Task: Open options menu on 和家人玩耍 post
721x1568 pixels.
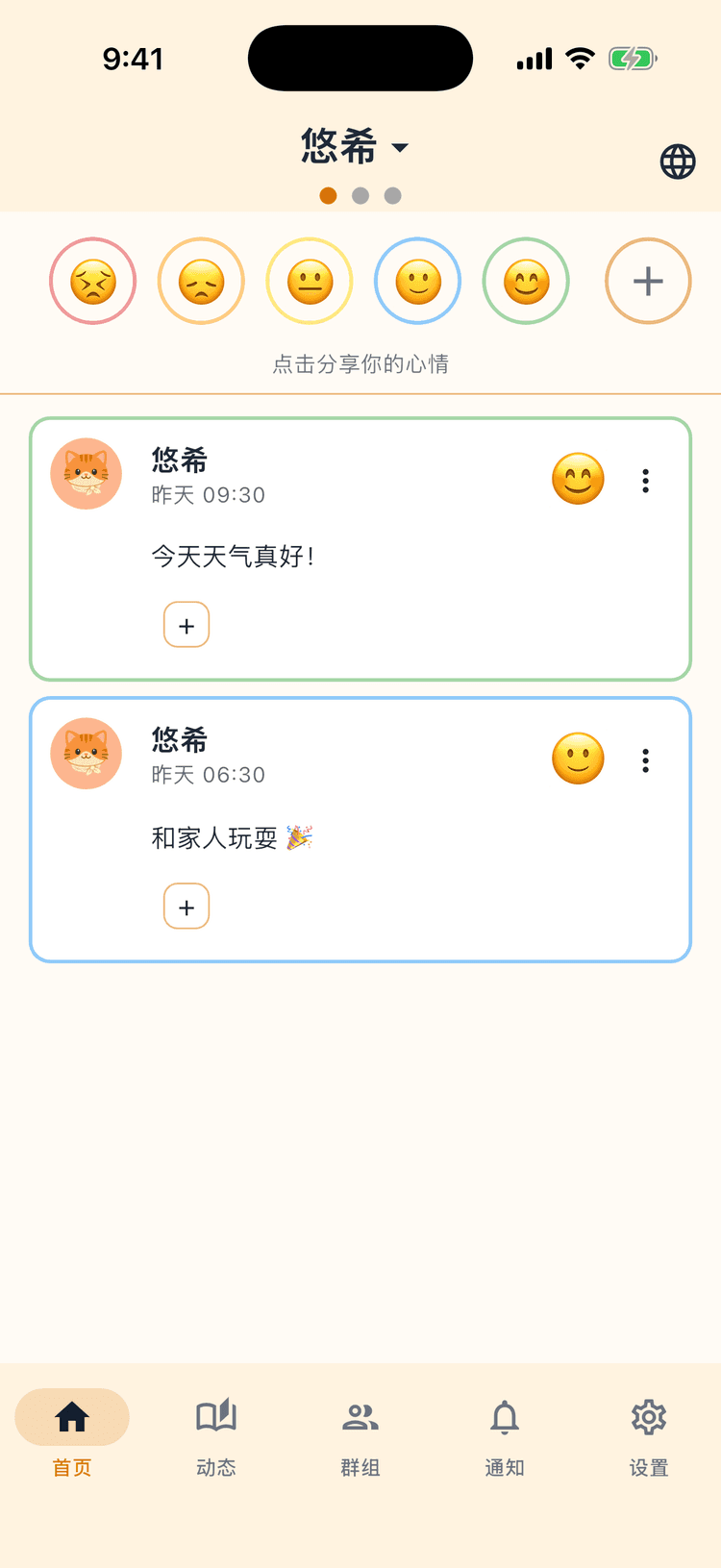Action: 645,760
